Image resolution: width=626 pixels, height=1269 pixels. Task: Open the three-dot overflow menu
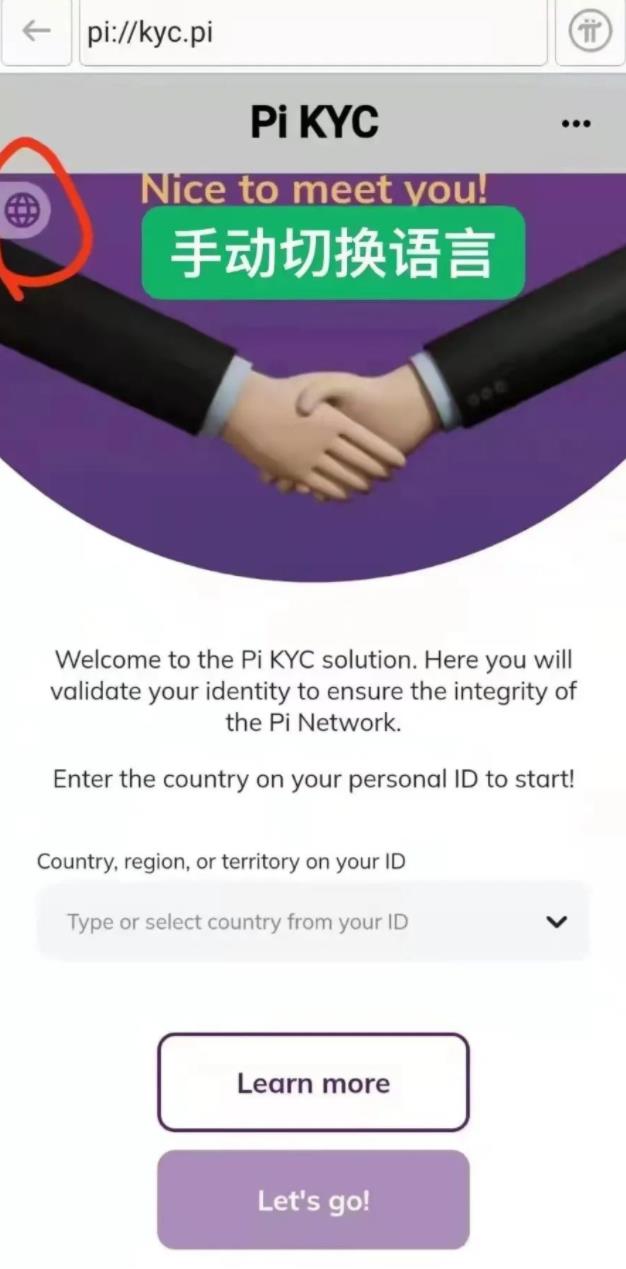tap(576, 124)
